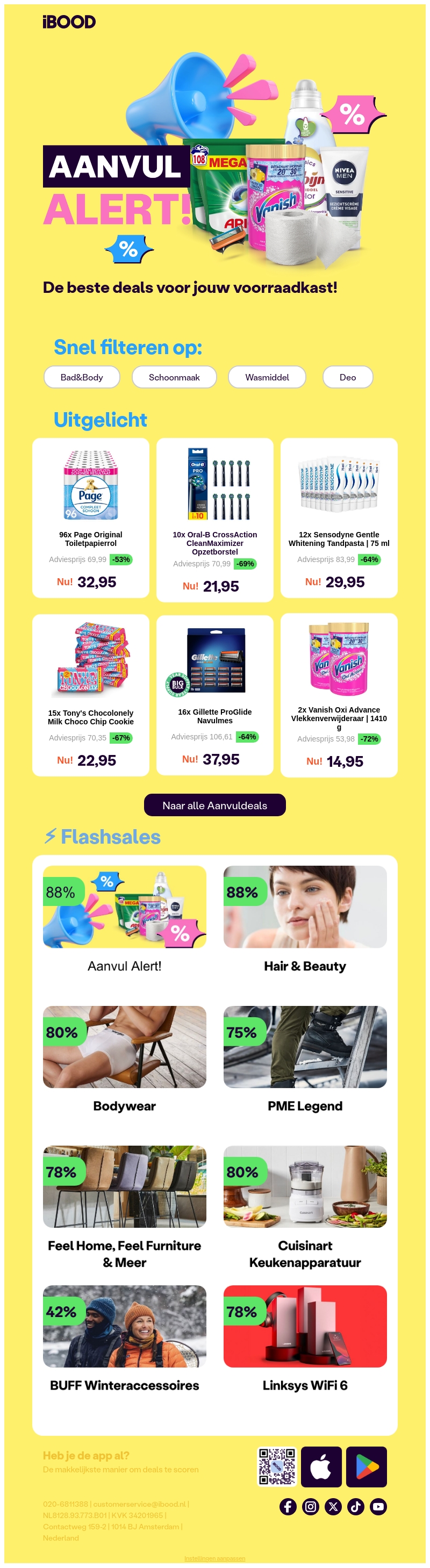Open the Instellingen aanpassen link
This screenshot has width=430, height=1568.
point(214,1558)
